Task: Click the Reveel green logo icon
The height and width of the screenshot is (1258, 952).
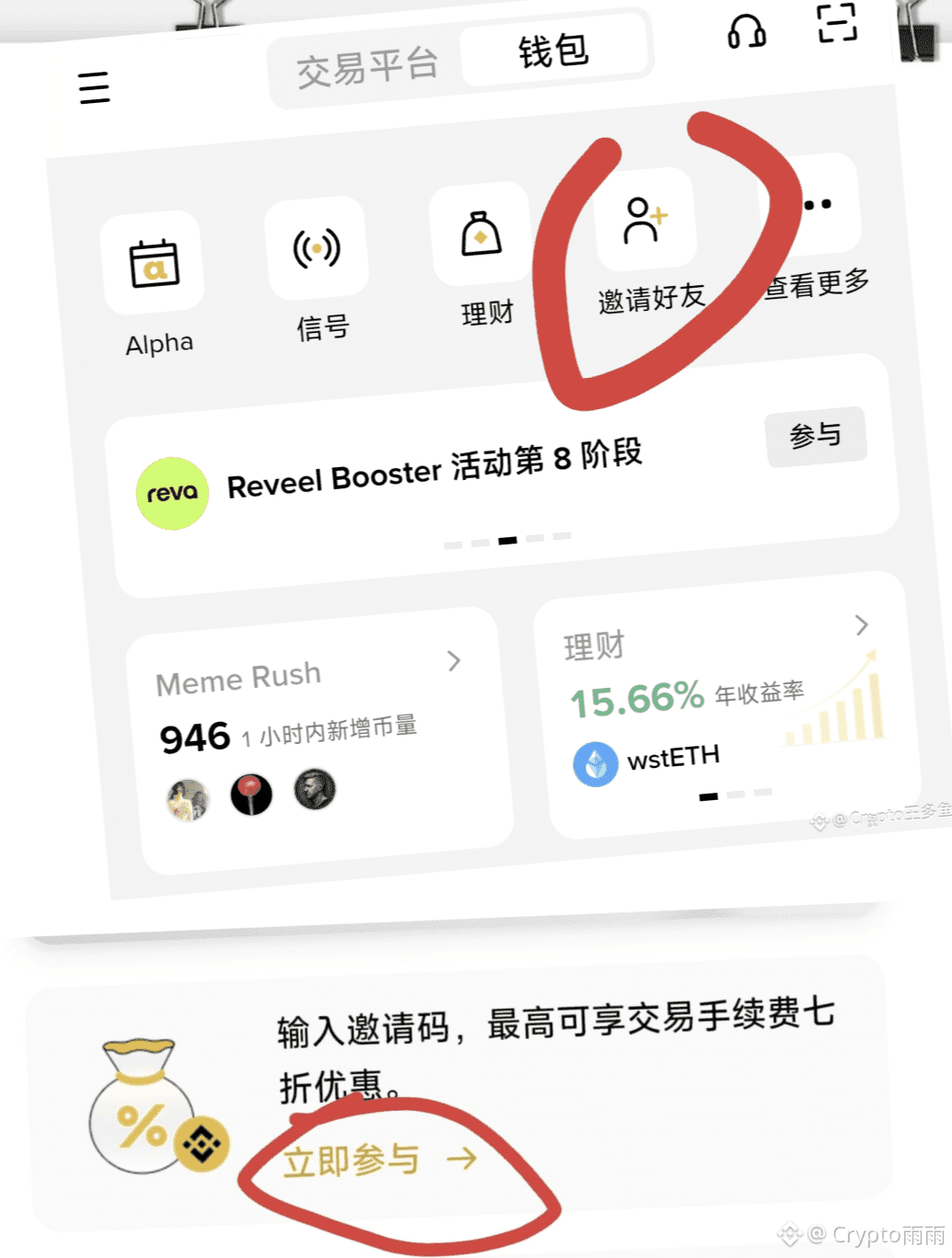Action: tap(171, 494)
